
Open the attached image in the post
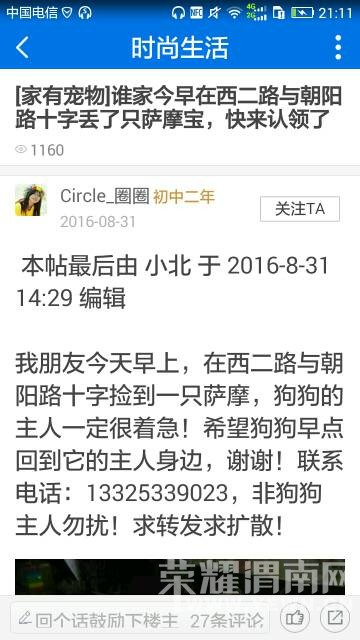[x=180, y=577]
